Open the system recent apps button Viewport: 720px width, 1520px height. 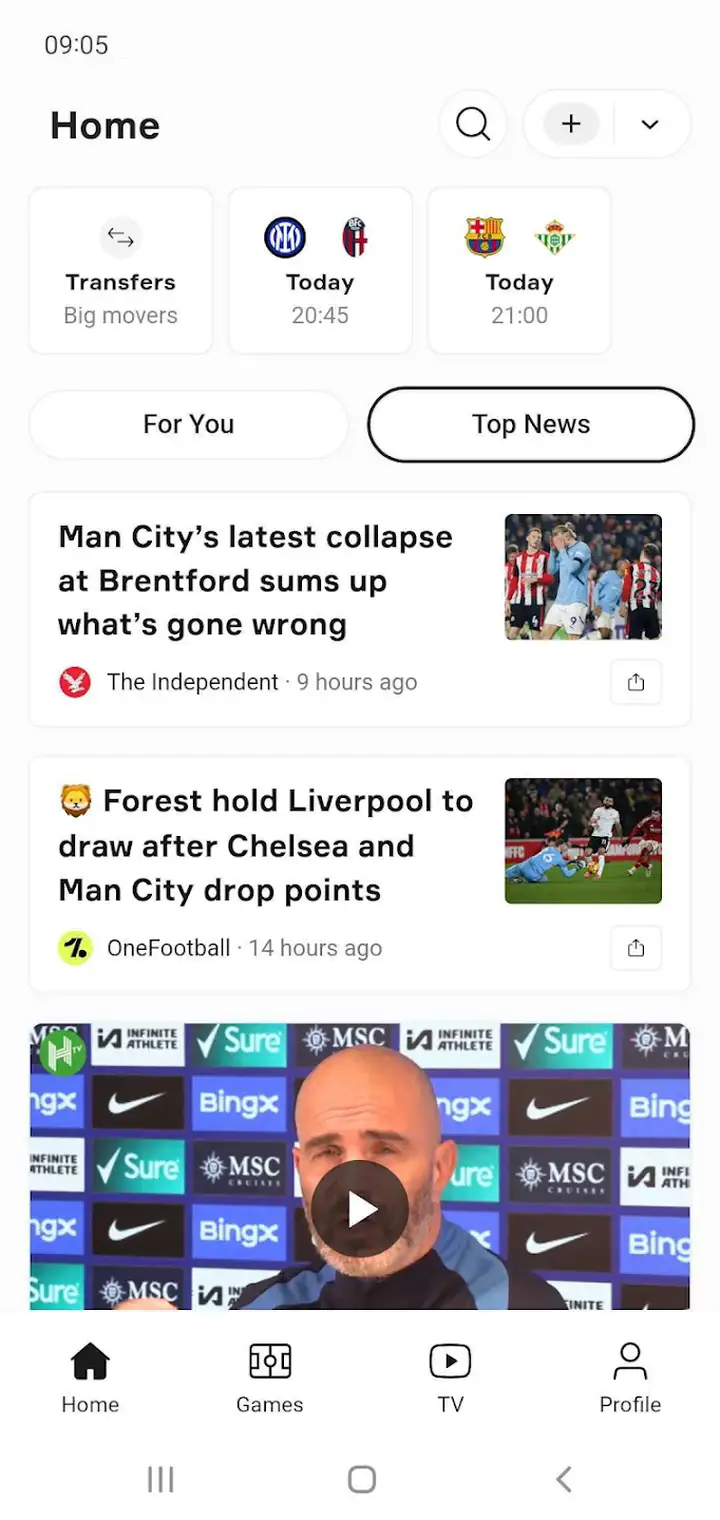(160, 1479)
